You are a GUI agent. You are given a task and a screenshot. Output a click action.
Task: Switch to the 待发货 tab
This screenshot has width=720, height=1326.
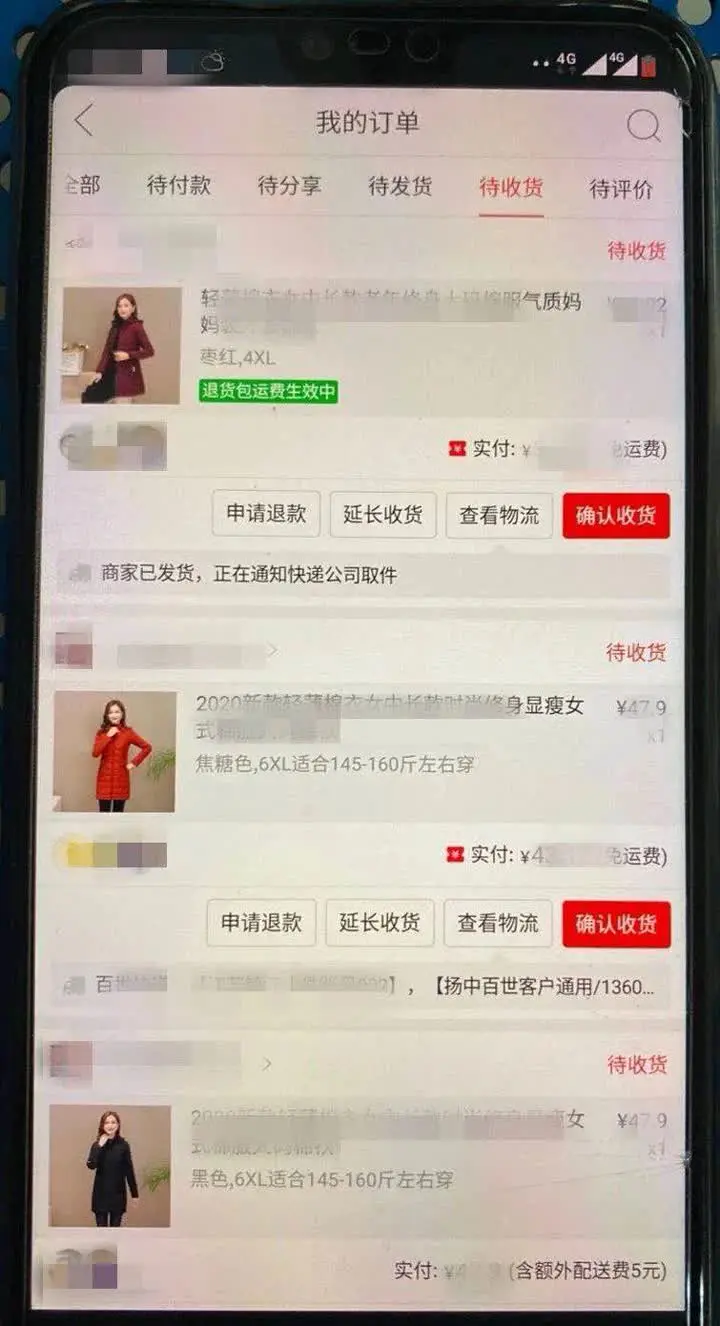(x=400, y=186)
